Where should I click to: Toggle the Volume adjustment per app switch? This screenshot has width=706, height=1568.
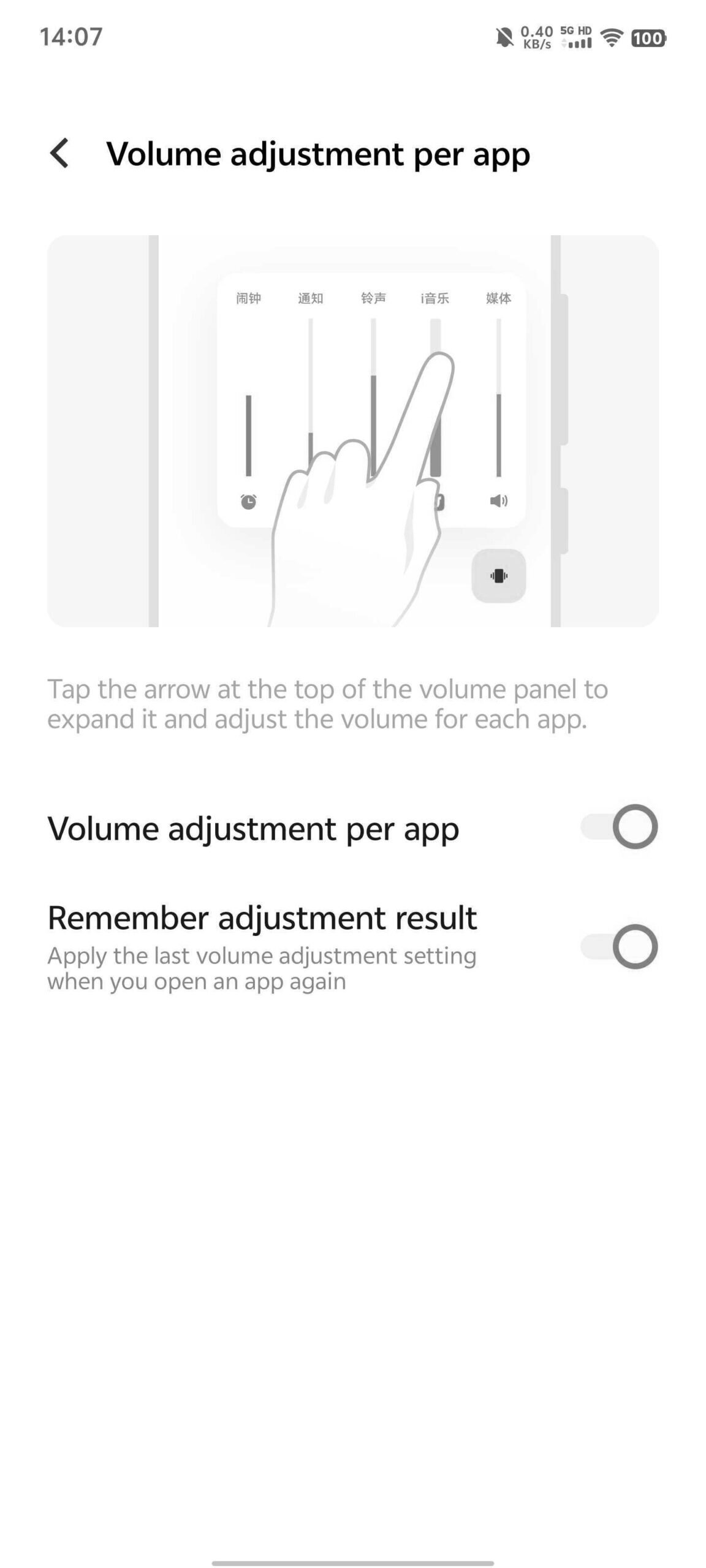coord(618,827)
